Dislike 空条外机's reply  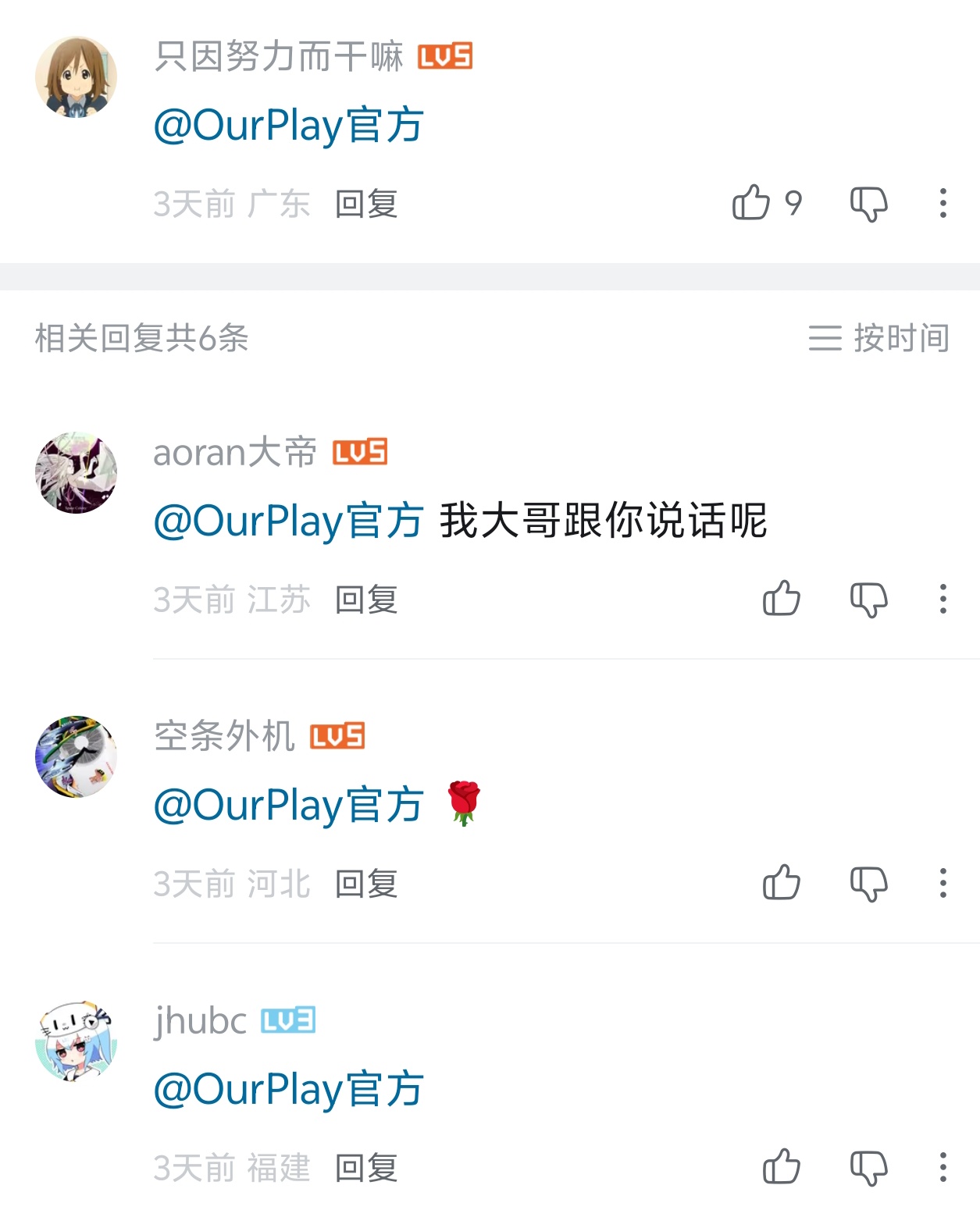tap(868, 884)
